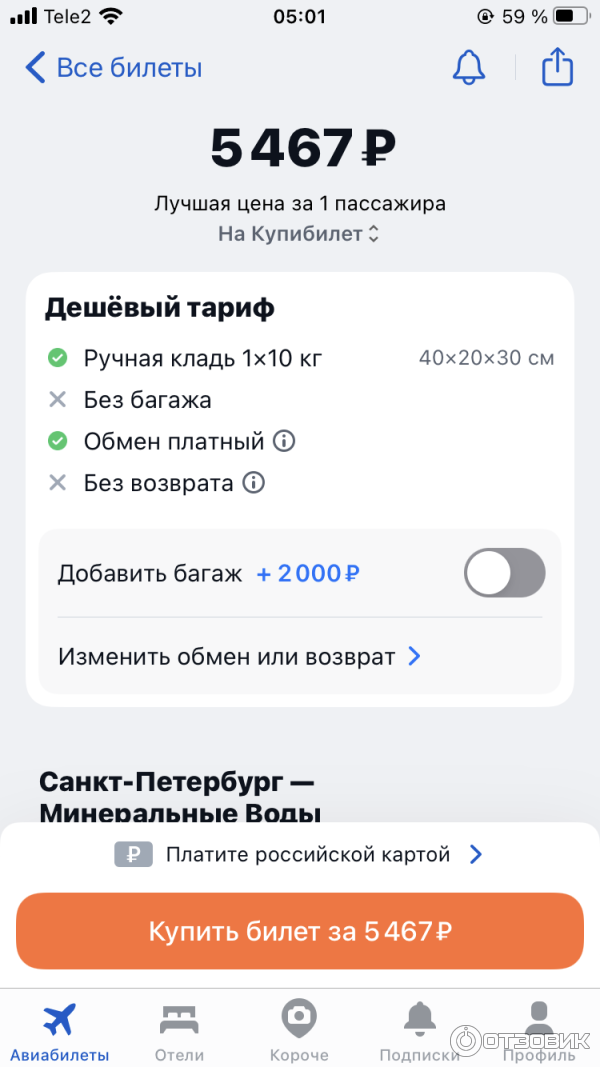This screenshot has height=1067, width=600.
Task: Switch to the Отели tab
Action: coord(179,1030)
